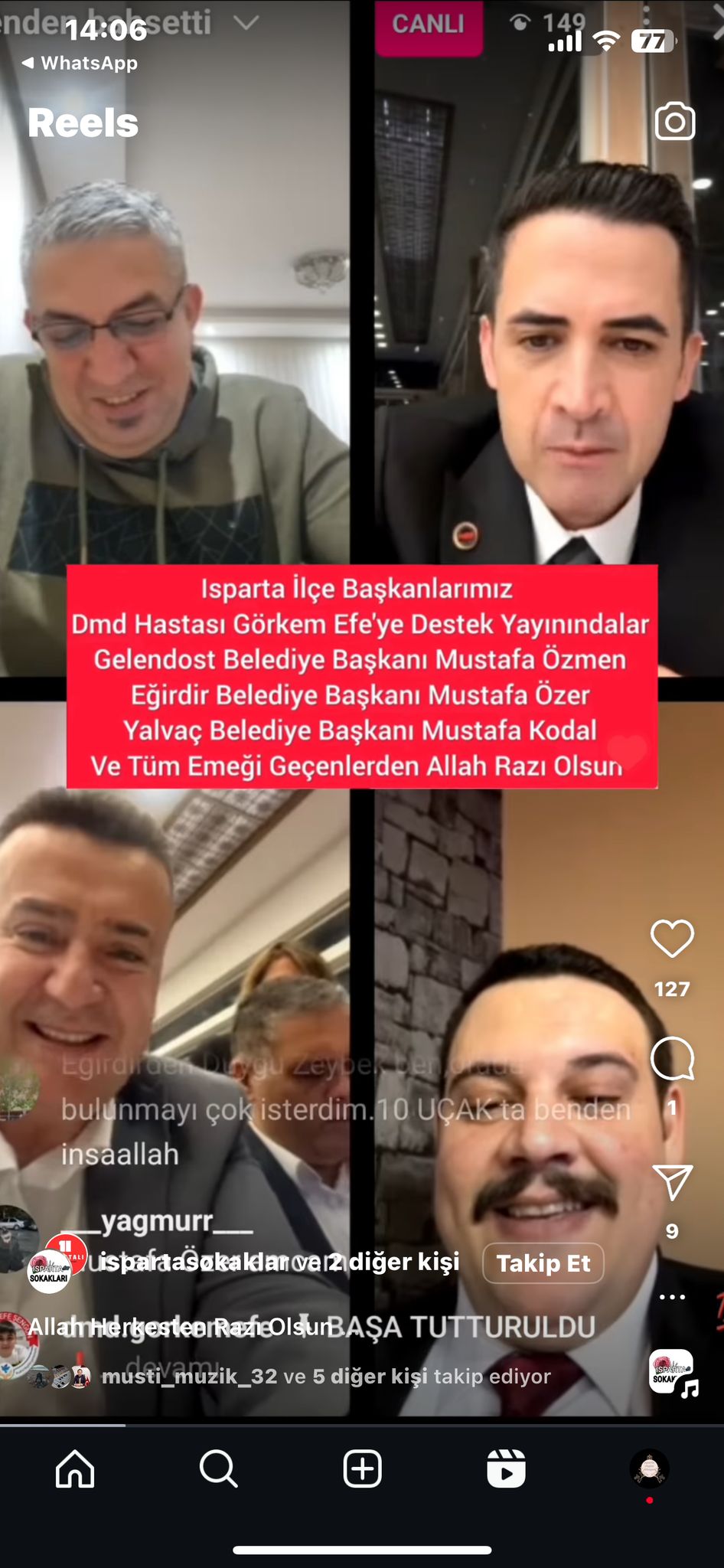
Task: Tap the Takip Et follow button
Action: [543, 1263]
